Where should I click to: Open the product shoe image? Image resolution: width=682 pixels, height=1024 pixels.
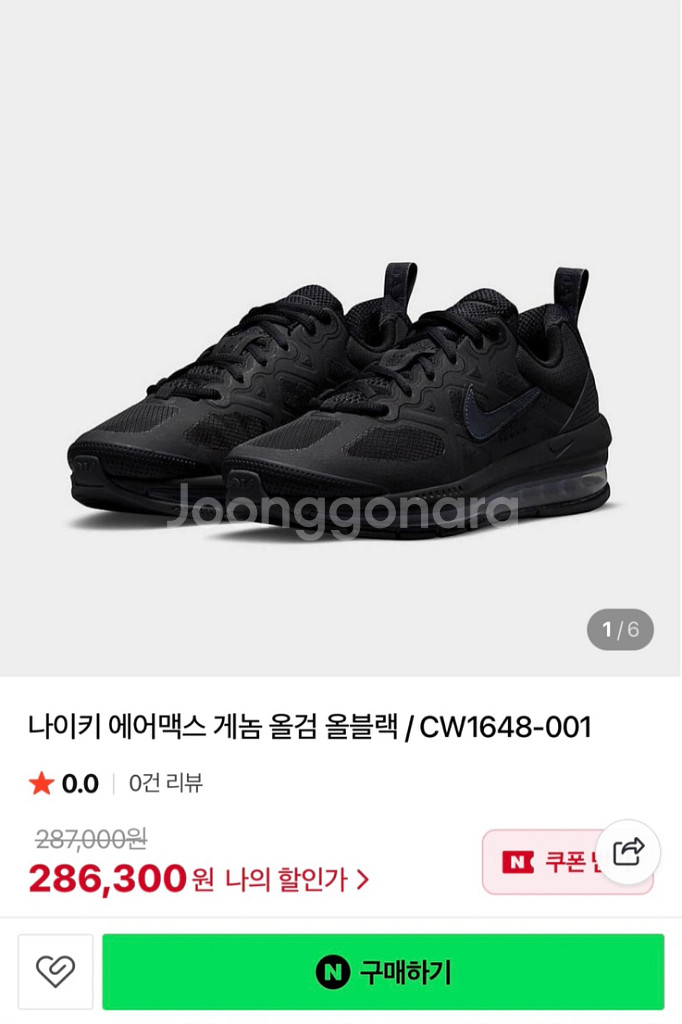pyautogui.click(x=340, y=400)
